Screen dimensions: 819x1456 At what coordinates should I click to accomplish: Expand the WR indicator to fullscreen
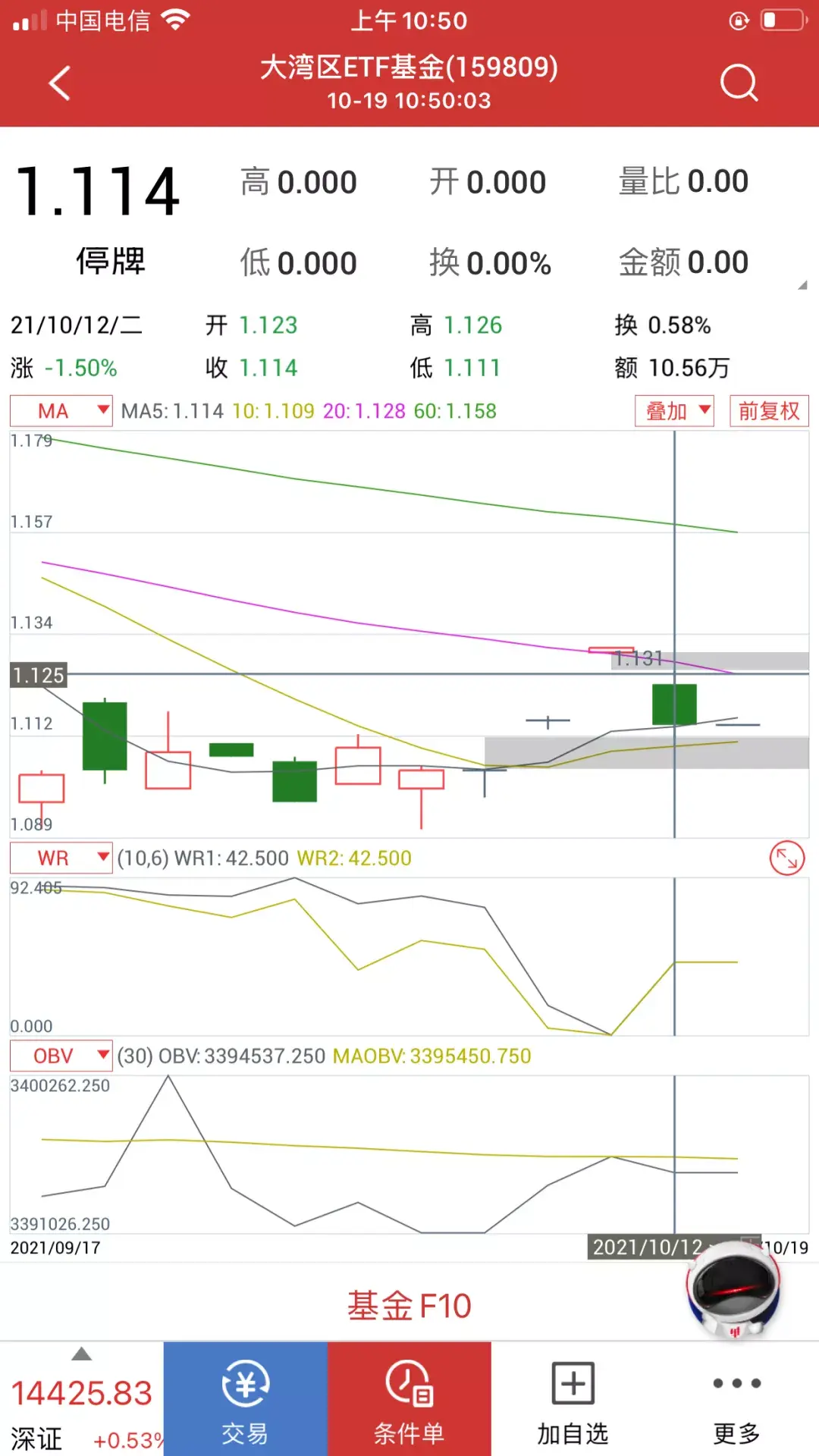click(786, 858)
